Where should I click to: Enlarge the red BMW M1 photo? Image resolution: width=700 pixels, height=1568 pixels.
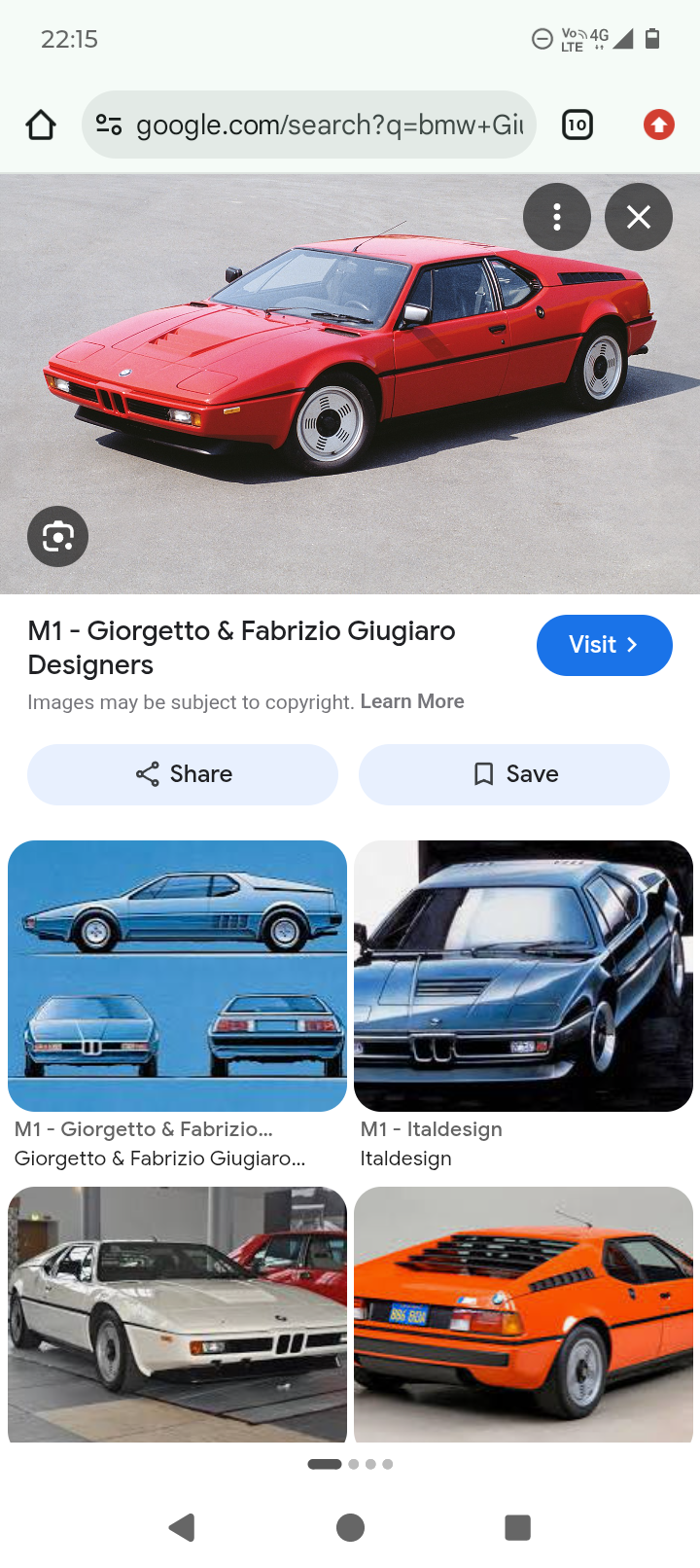350,384
